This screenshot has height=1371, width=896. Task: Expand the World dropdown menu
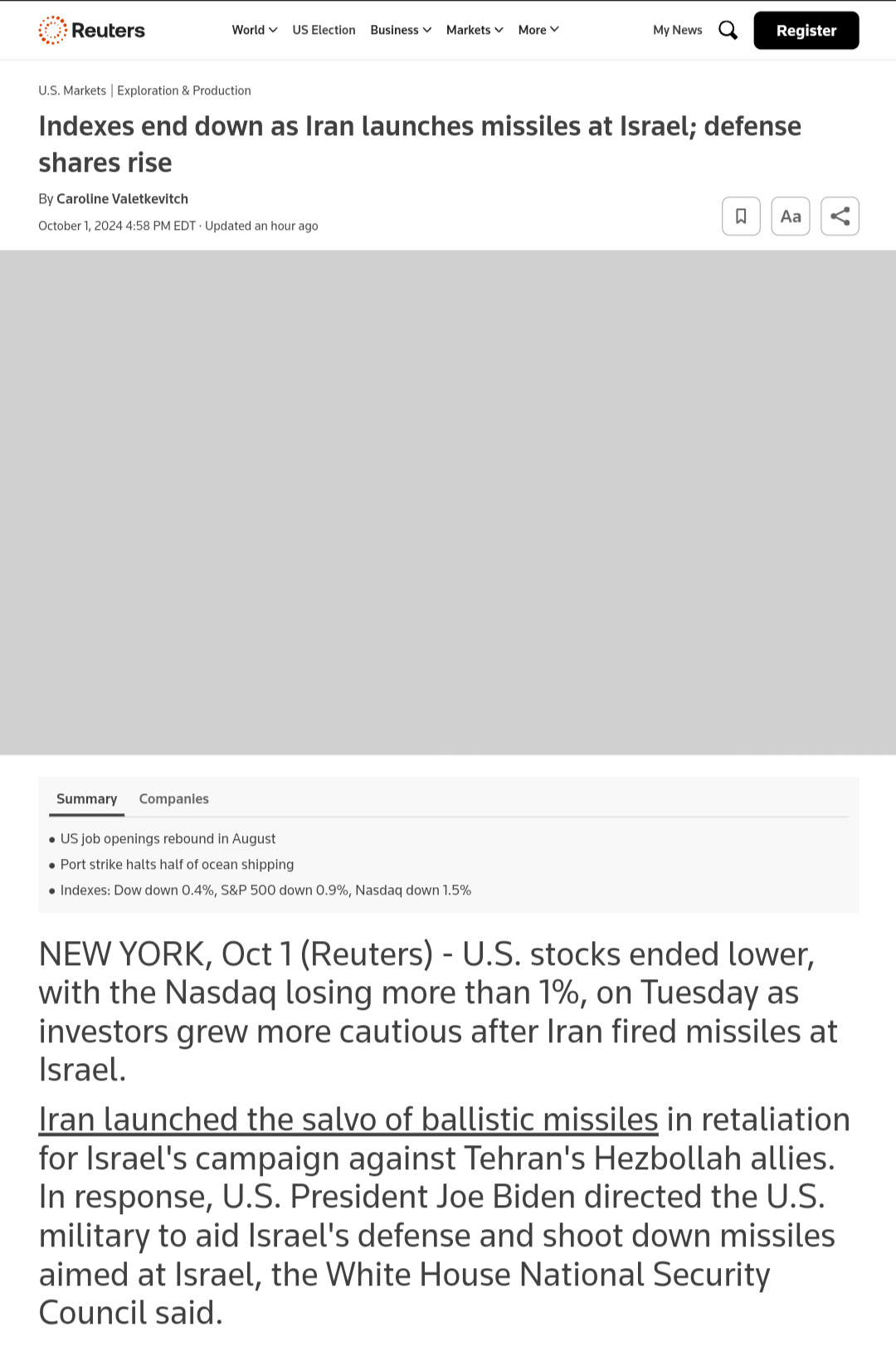click(254, 30)
